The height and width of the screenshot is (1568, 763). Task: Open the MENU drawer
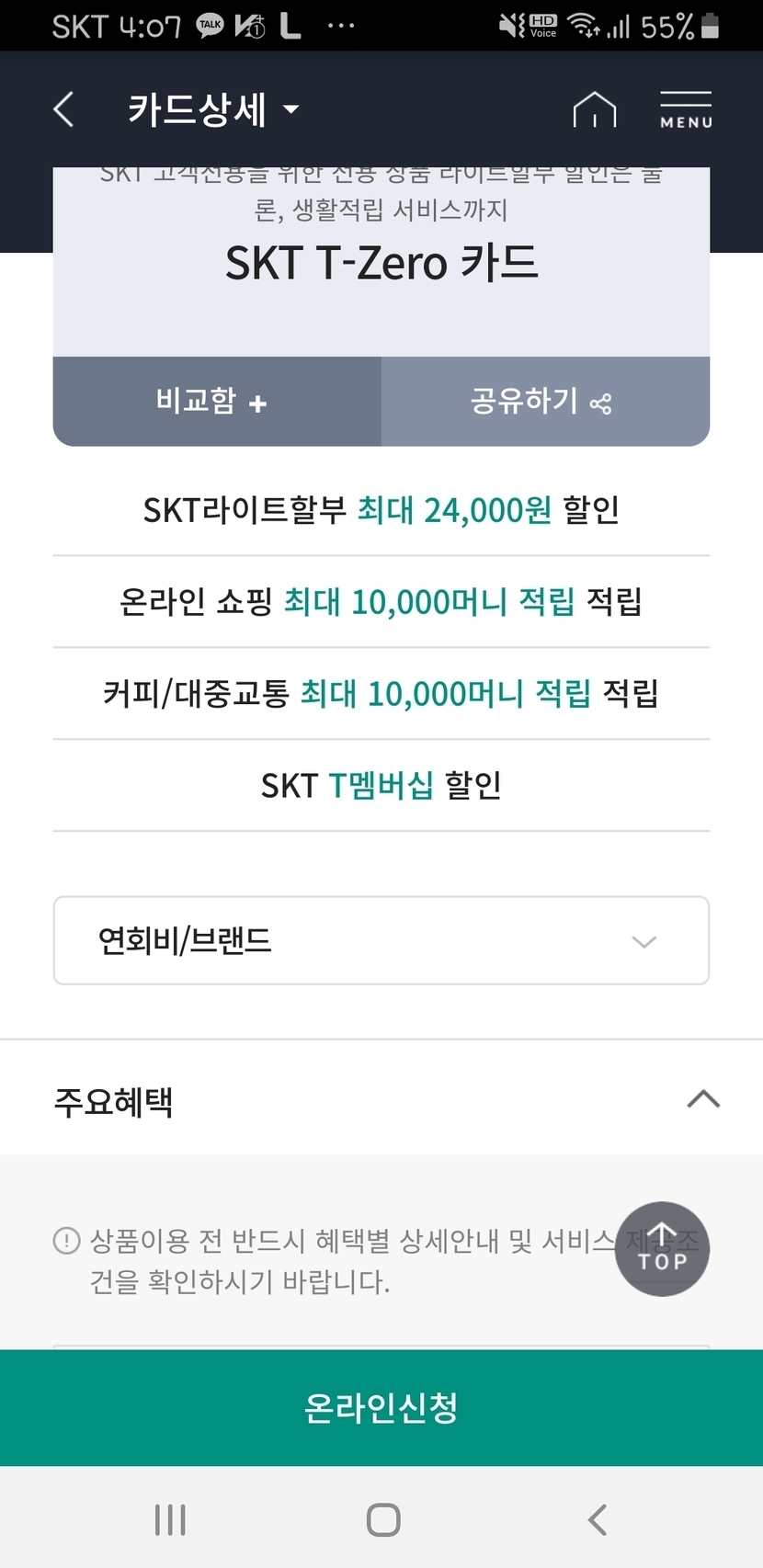tap(686, 110)
